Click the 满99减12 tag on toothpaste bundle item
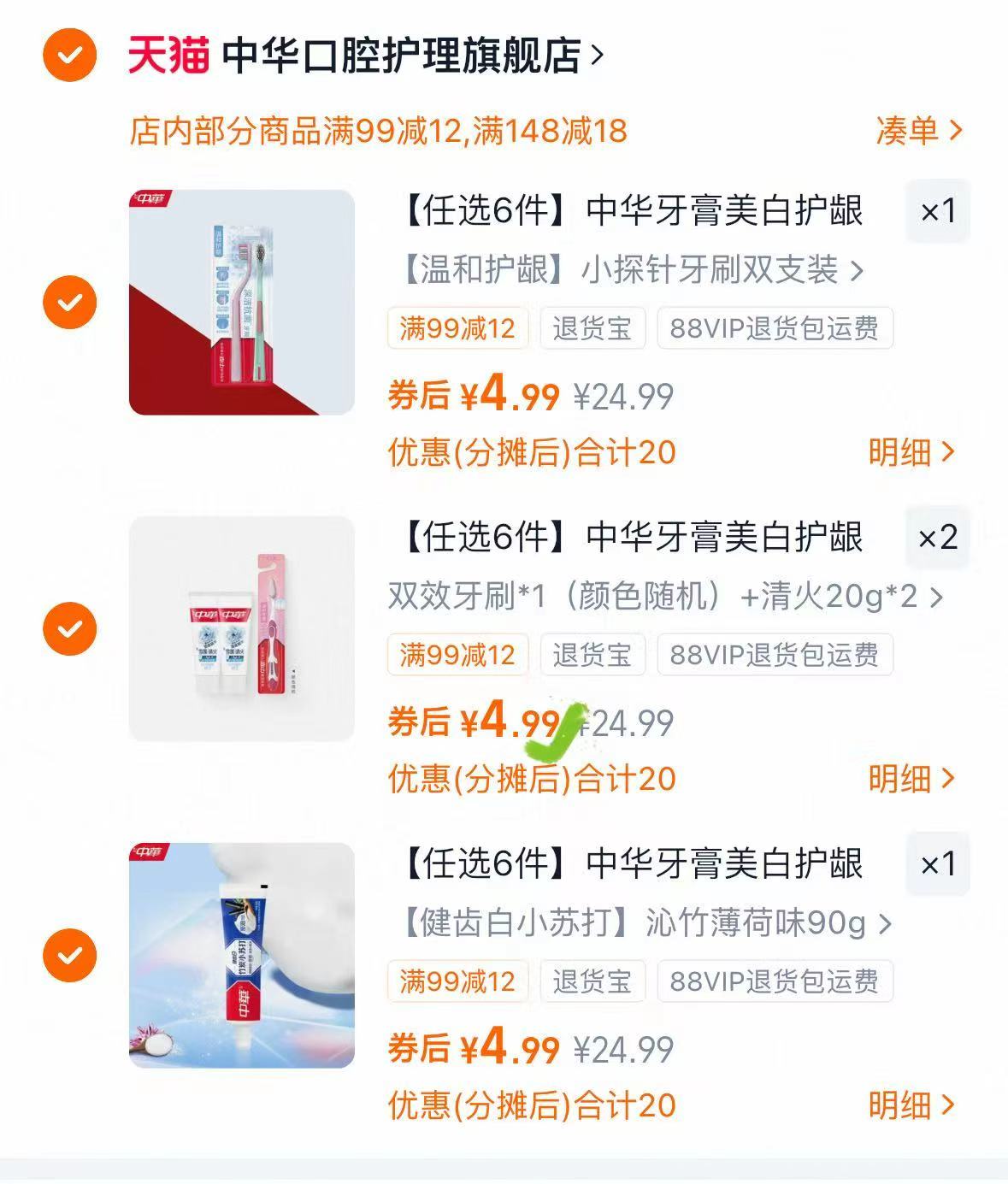 (x=459, y=655)
